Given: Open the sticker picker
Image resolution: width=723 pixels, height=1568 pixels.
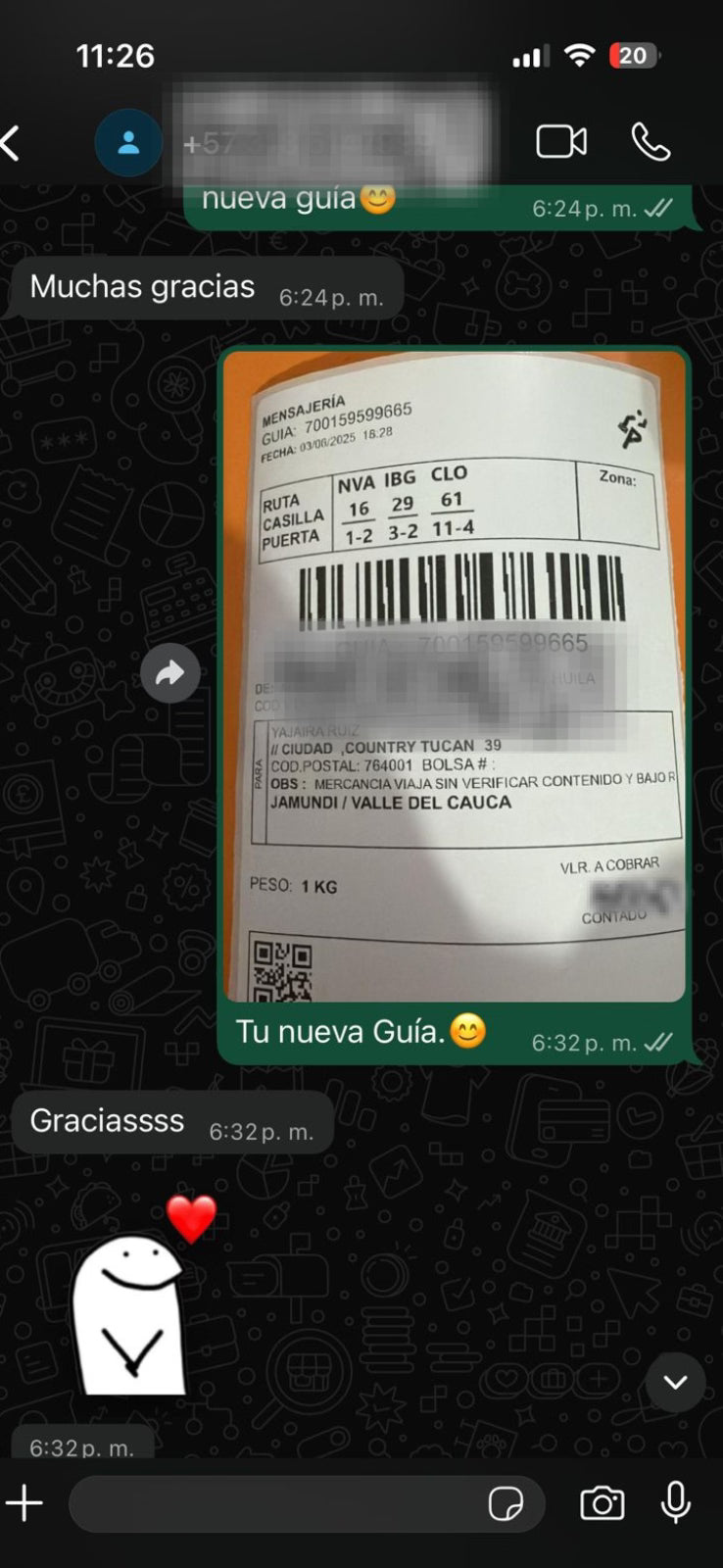Looking at the screenshot, I should point(506,1503).
